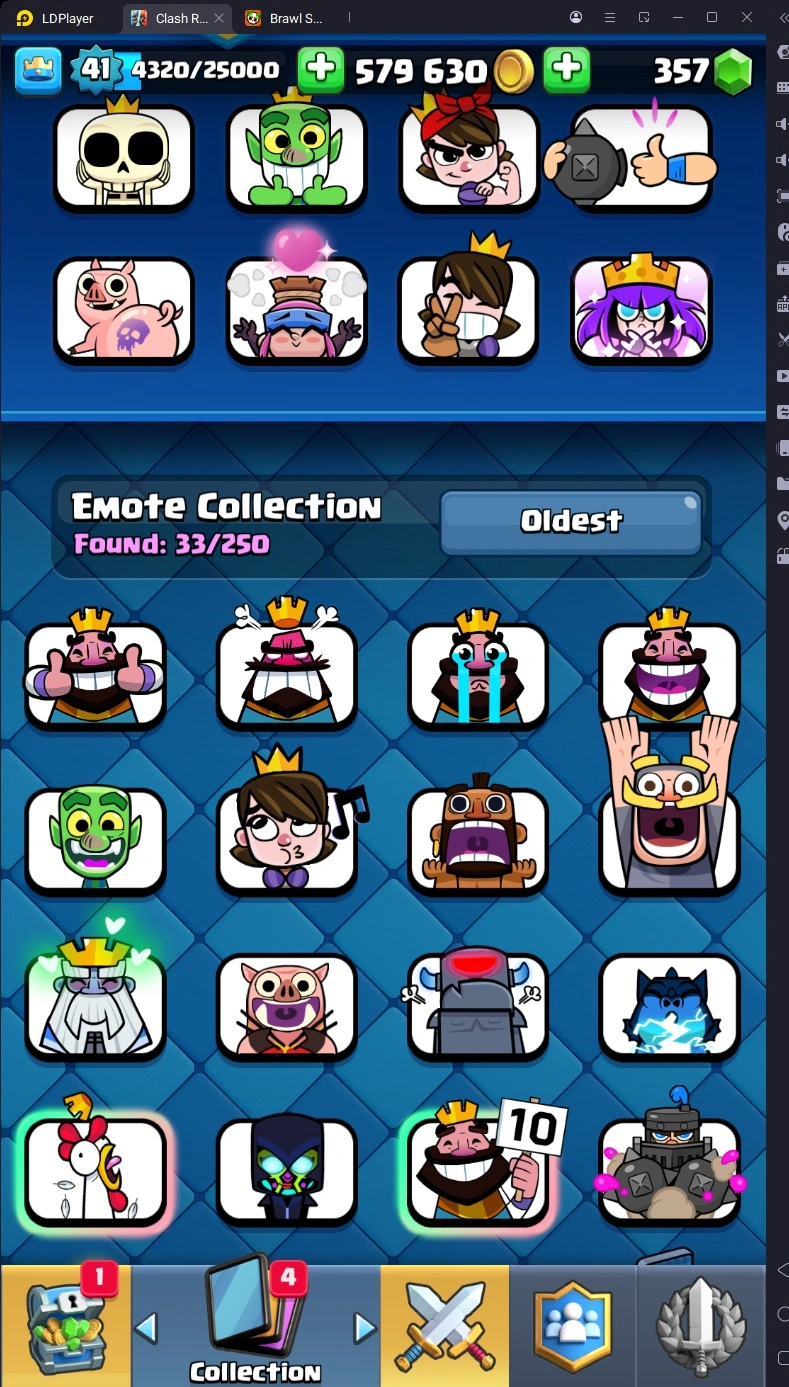
Task: Change sort order with the Oldest button
Action: click(x=571, y=521)
